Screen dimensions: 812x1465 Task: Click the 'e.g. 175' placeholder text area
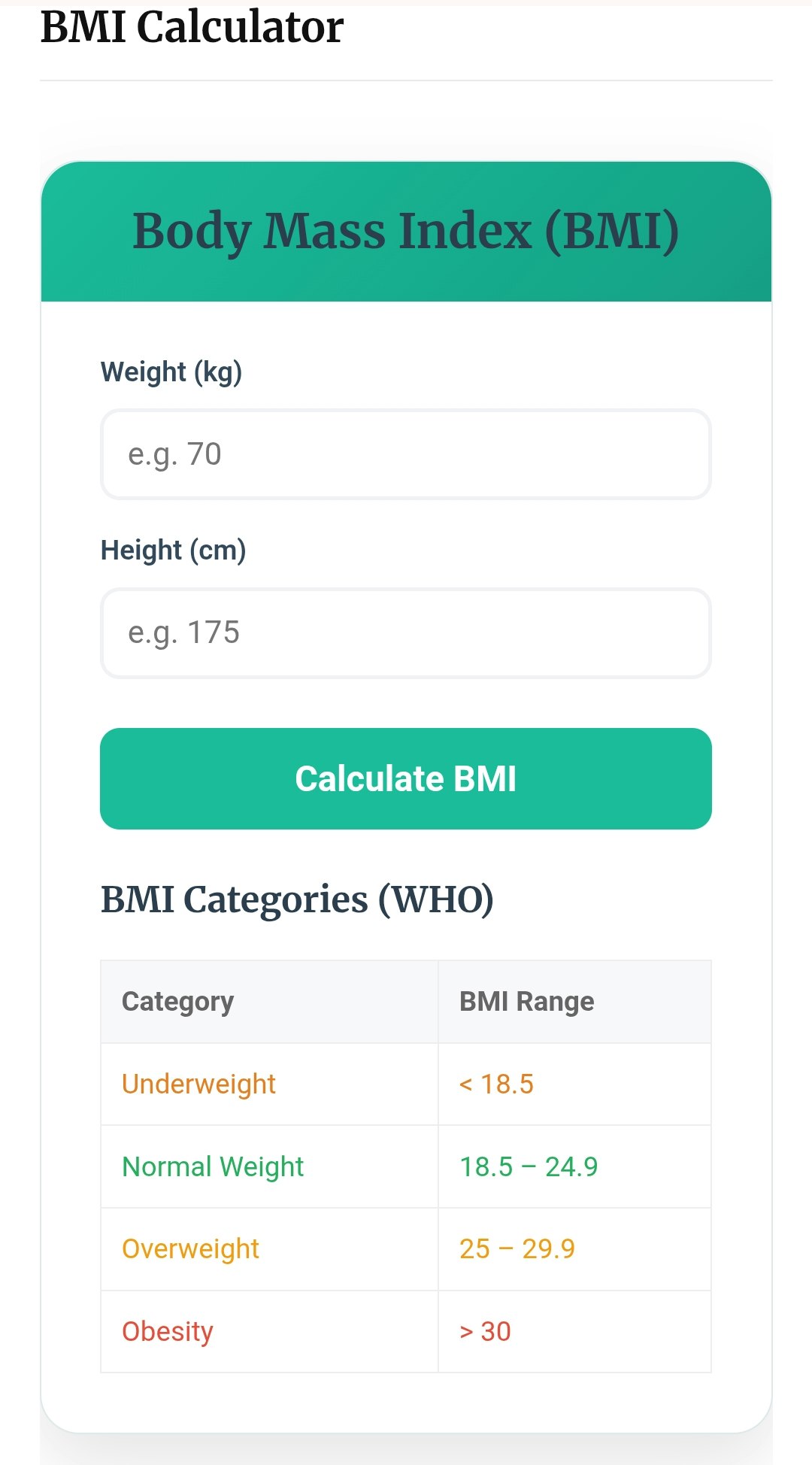pos(183,634)
